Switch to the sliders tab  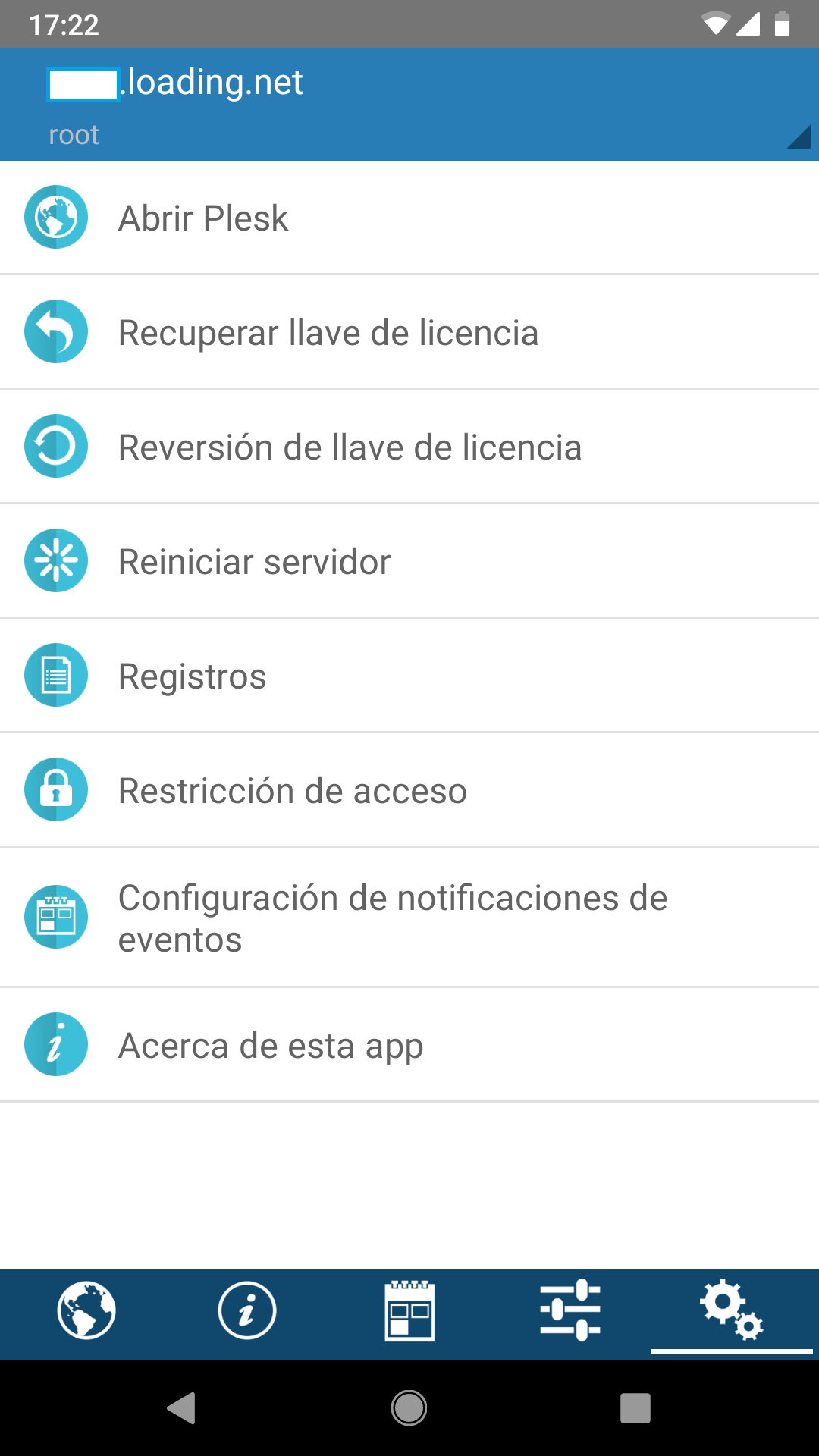pyautogui.click(x=570, y=1311)
